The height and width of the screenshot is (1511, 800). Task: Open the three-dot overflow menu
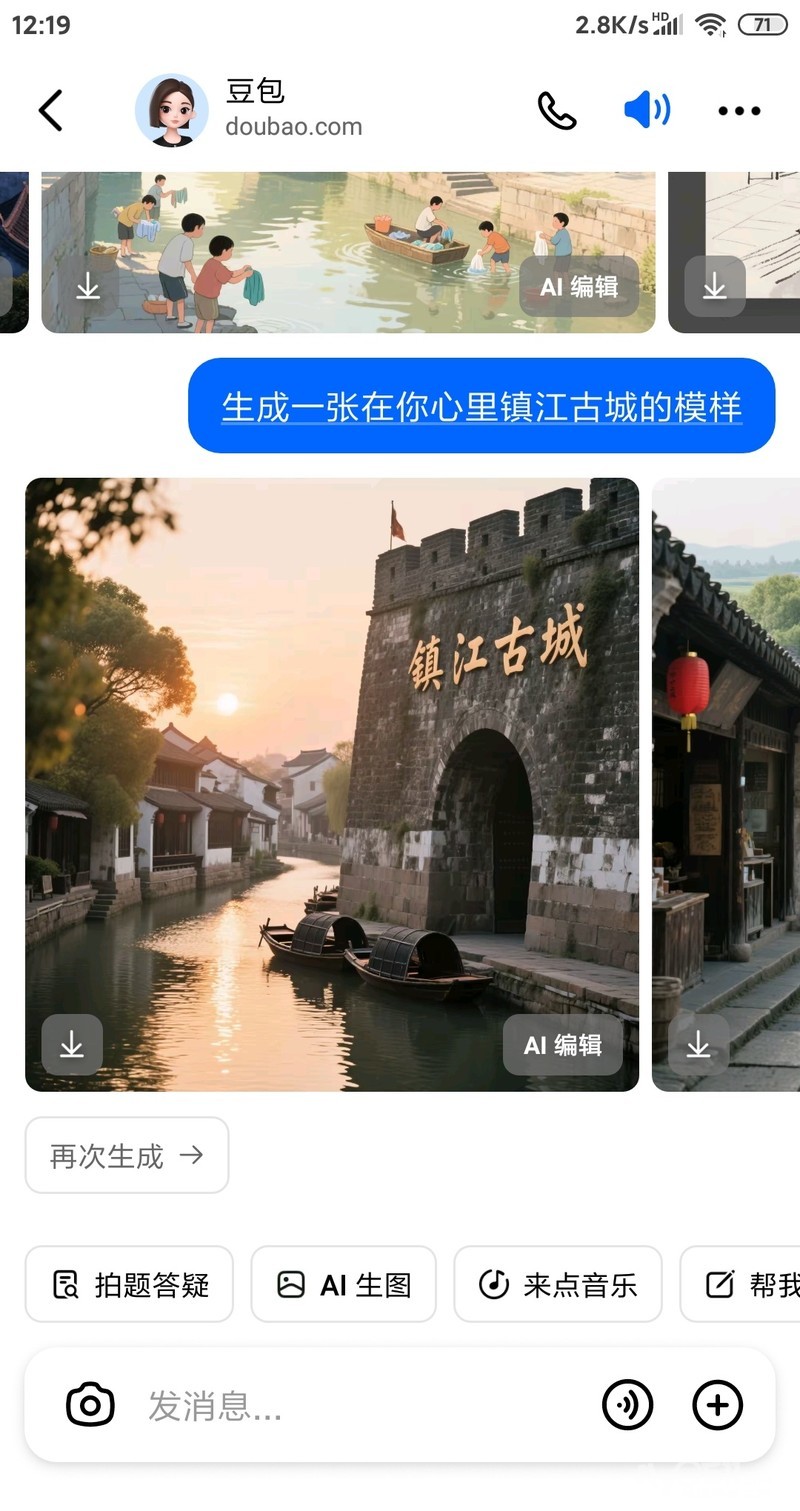click(739, 111)
